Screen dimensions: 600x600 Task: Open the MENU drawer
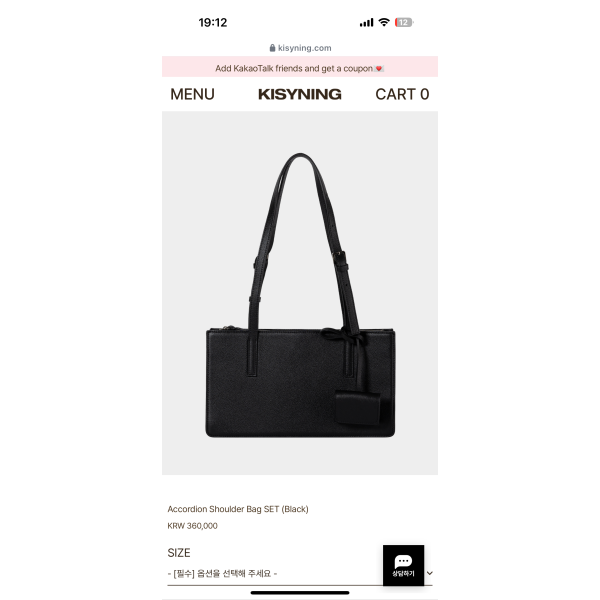click(x=192, y=94)
